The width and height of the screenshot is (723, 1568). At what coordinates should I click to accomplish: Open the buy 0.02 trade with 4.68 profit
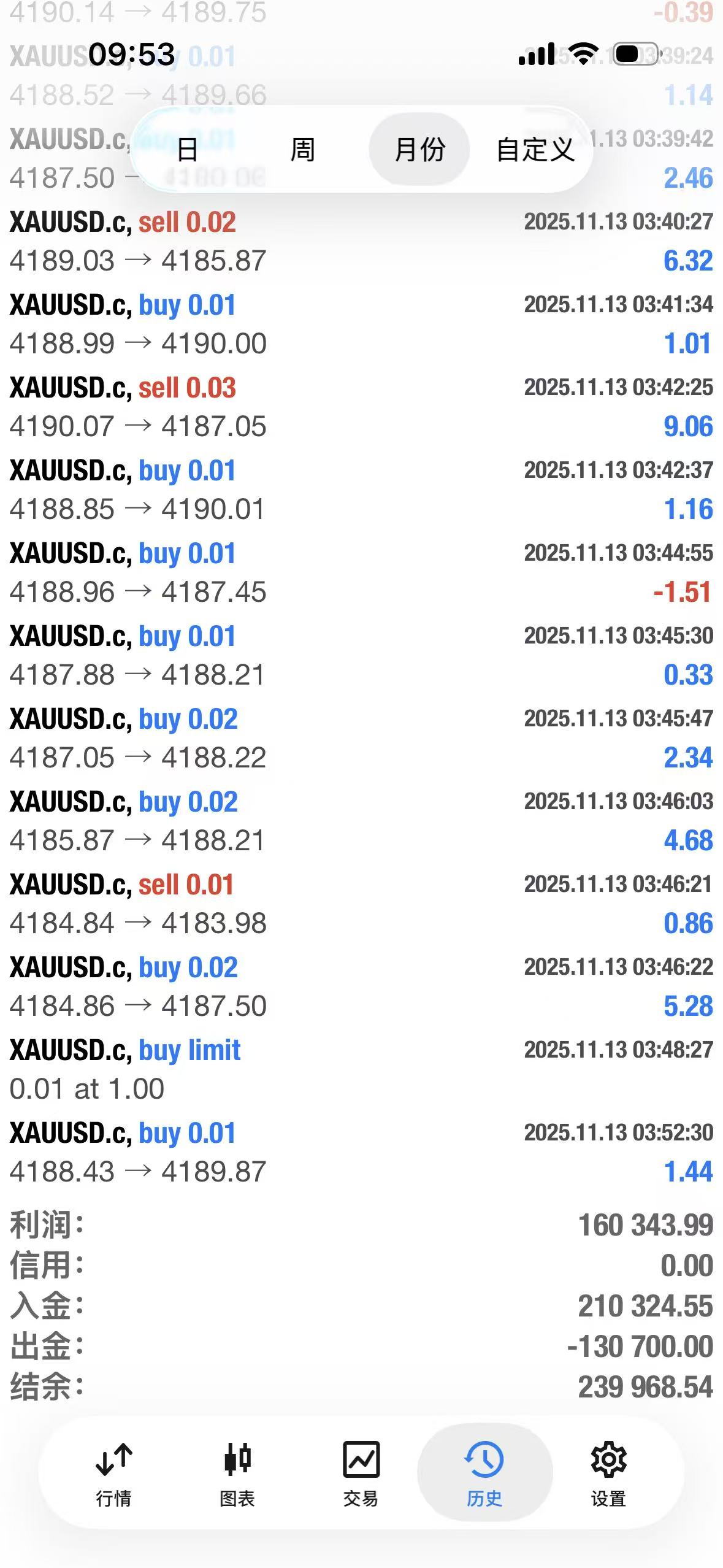(x=361, y=821)
